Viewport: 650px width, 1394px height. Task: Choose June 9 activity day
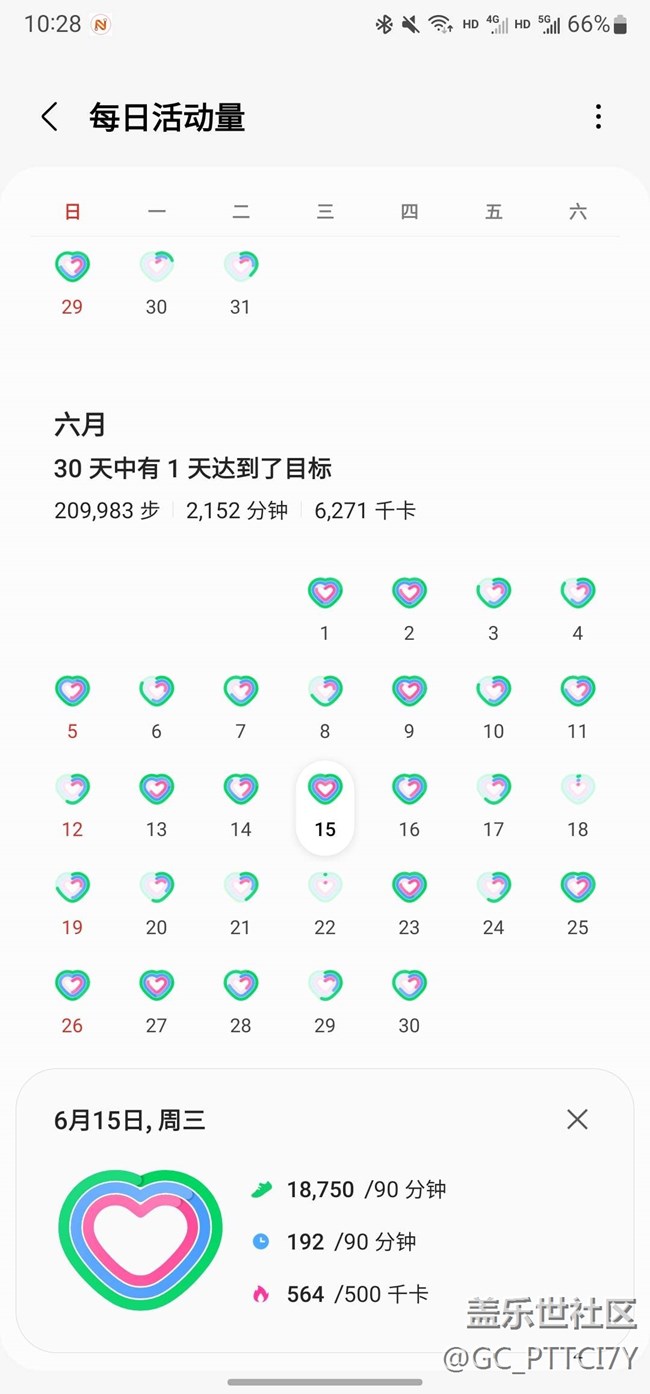coord(409,705)
